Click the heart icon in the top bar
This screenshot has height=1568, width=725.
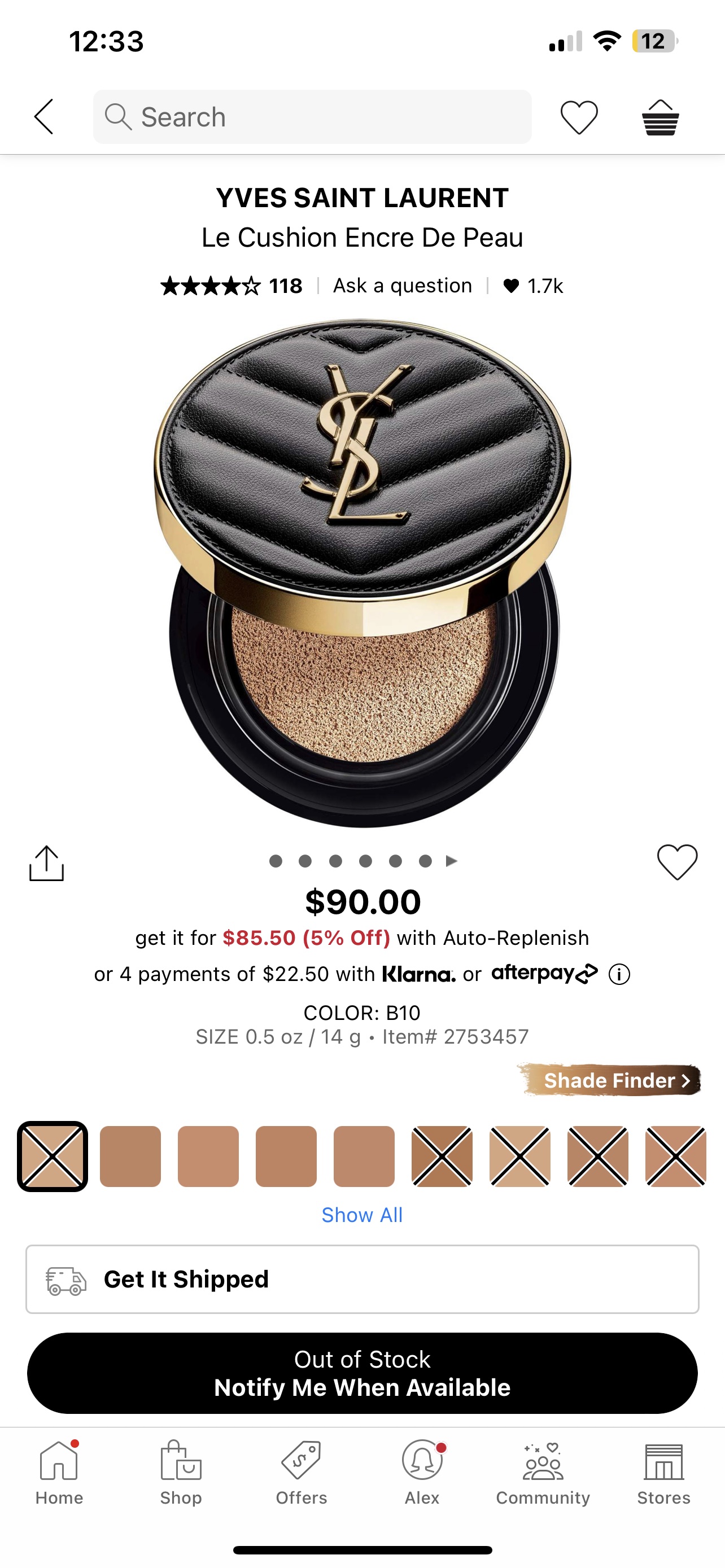[577, 116]
